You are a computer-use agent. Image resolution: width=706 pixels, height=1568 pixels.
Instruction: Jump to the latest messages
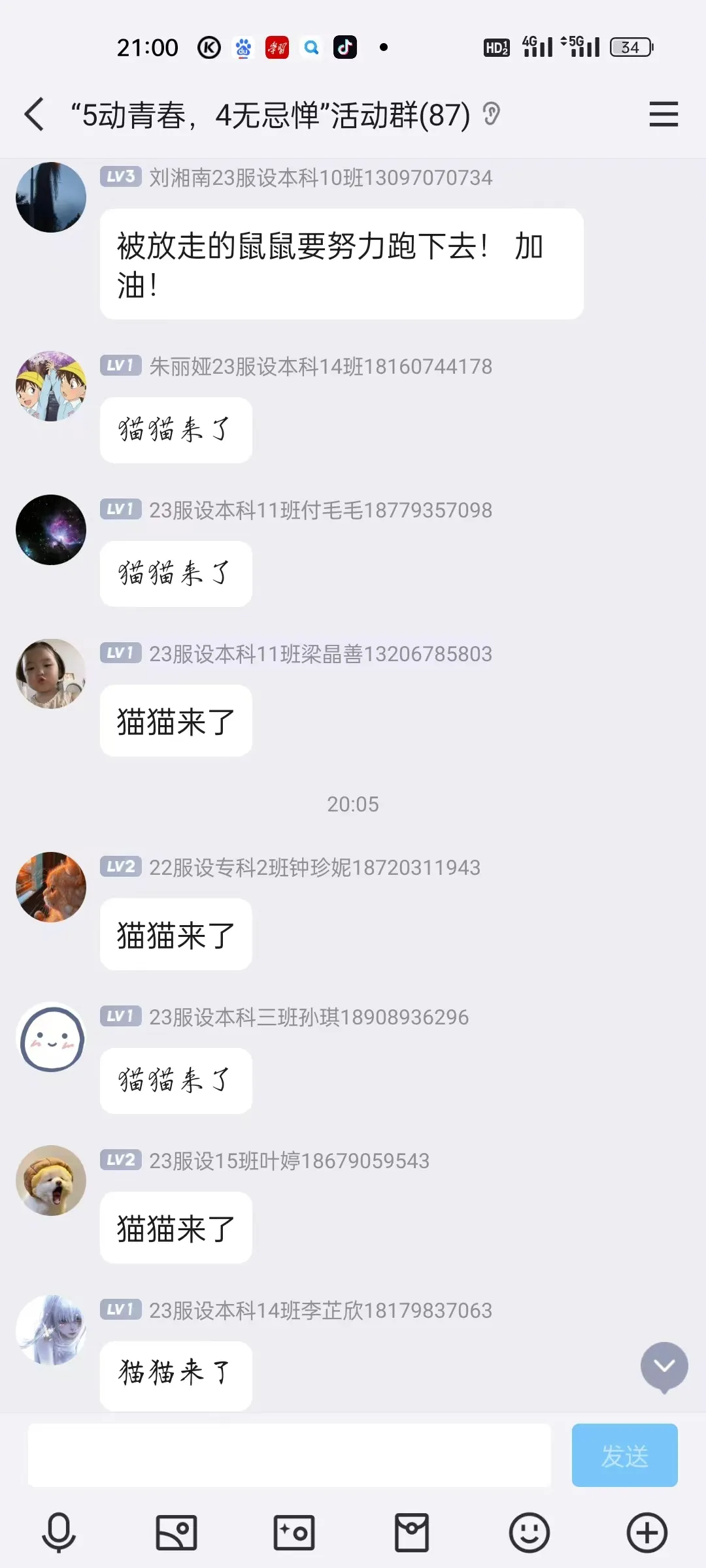click(x=664, y=1366)
